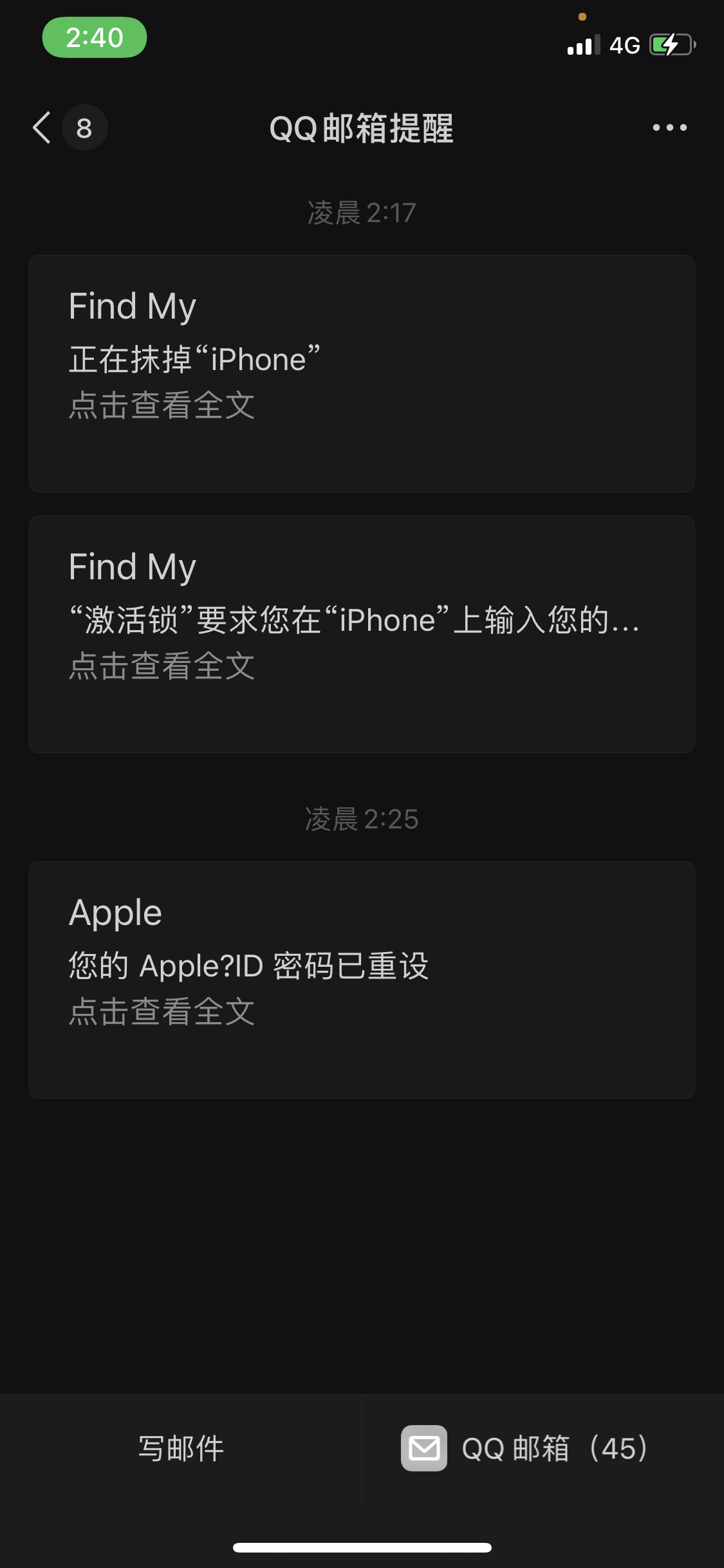
Task: Open the three-dot more options menu
Action: (669, 127)
